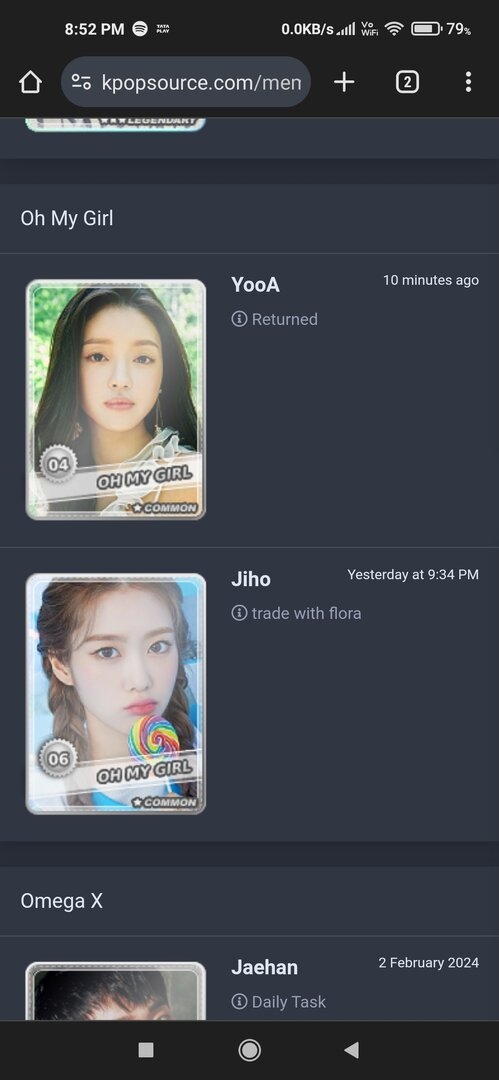Viewport: 499px width, 1080px height.
Task: Open the browser overflow menu
Action: (468, 82)
